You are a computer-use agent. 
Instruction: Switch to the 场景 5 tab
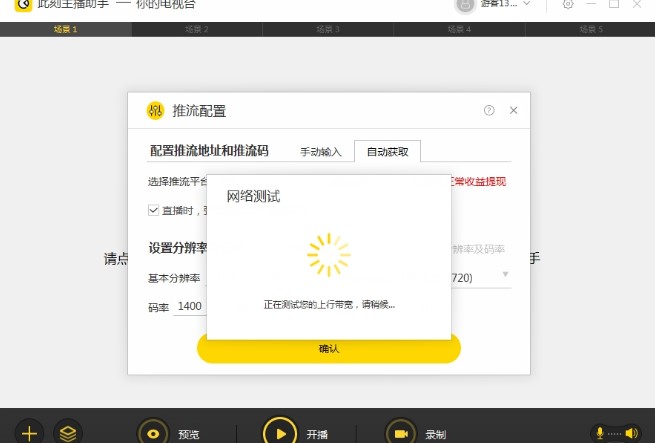(589, 29)
